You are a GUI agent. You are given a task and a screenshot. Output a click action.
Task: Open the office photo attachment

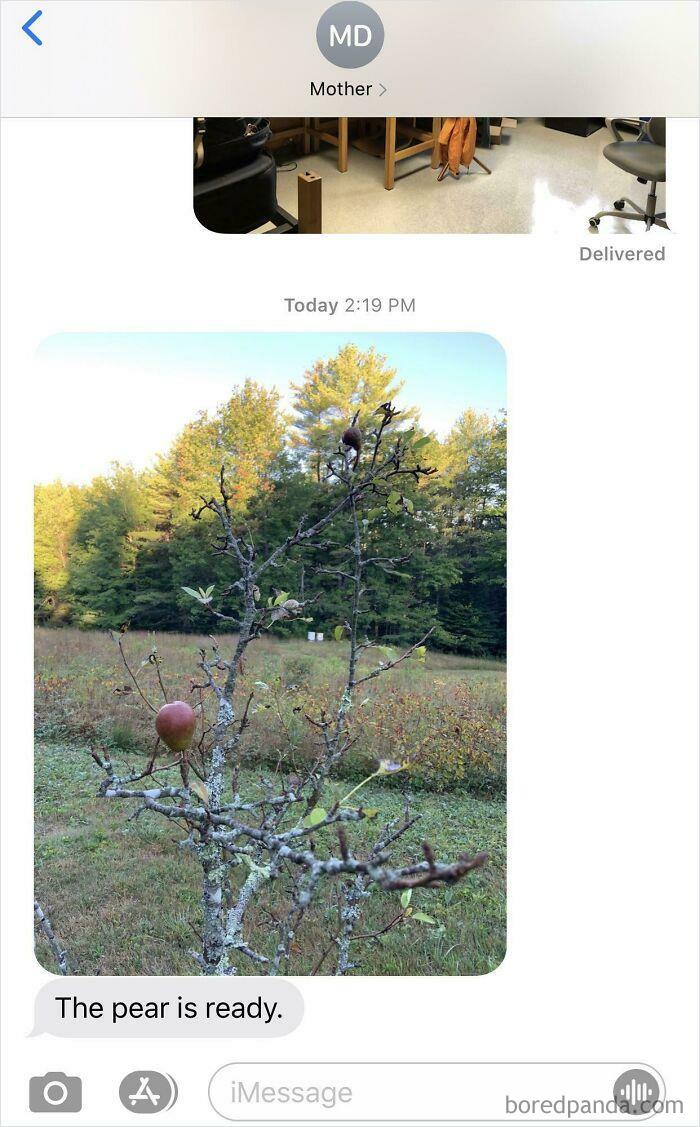coord(430,175)
